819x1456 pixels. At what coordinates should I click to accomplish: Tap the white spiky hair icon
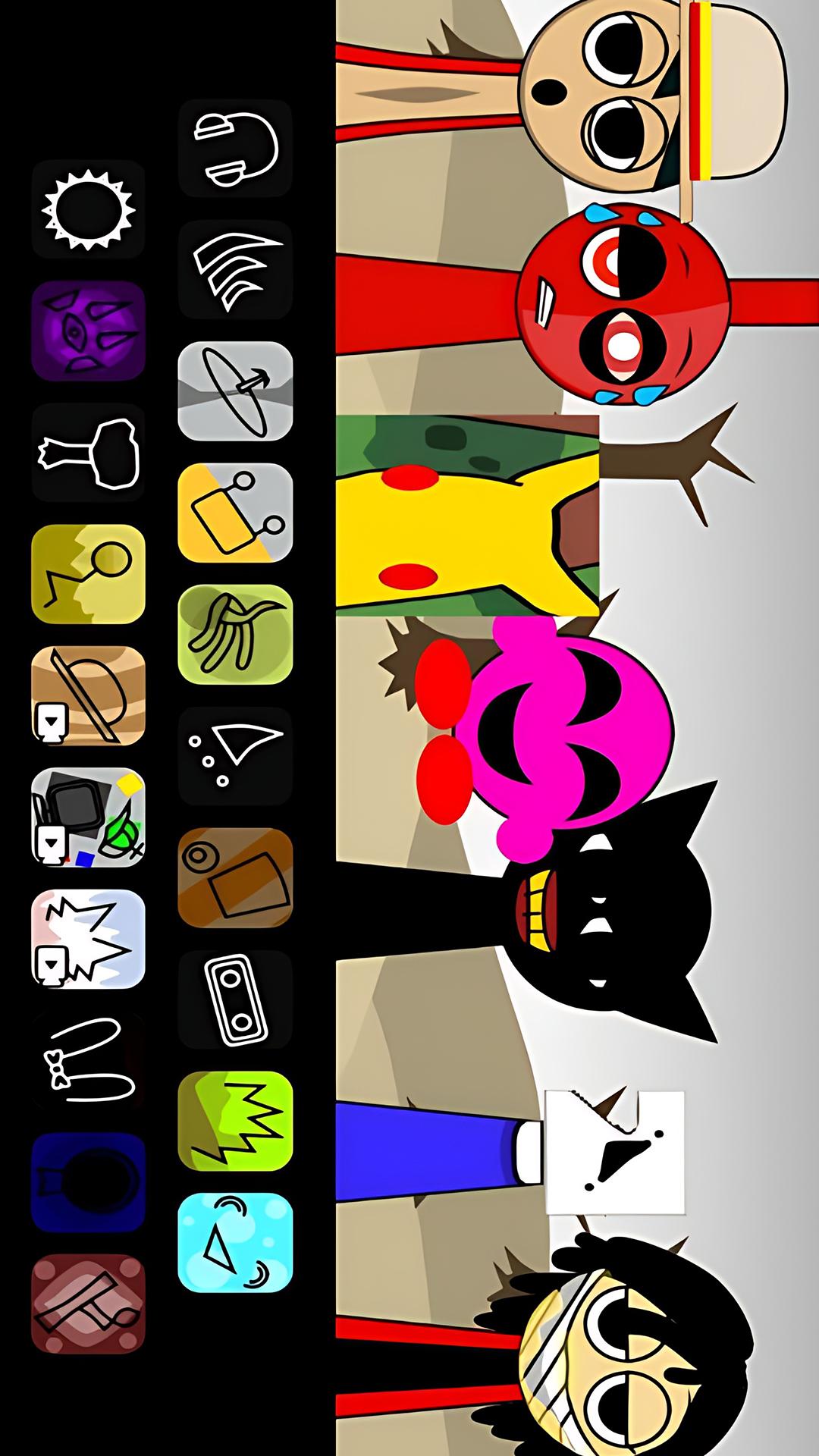pos(88,939)
